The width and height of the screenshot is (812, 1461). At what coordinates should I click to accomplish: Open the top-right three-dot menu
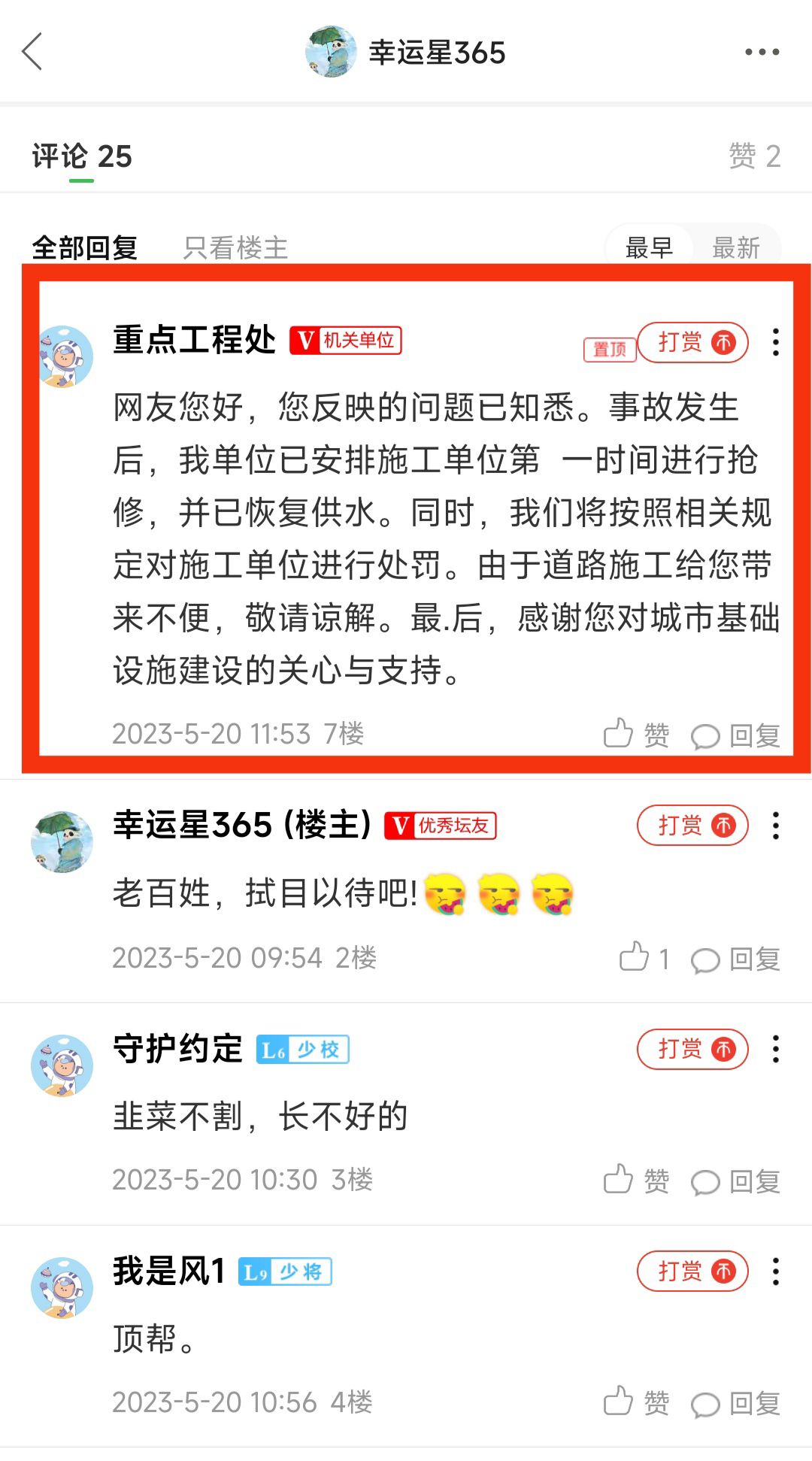click(762, 52)
